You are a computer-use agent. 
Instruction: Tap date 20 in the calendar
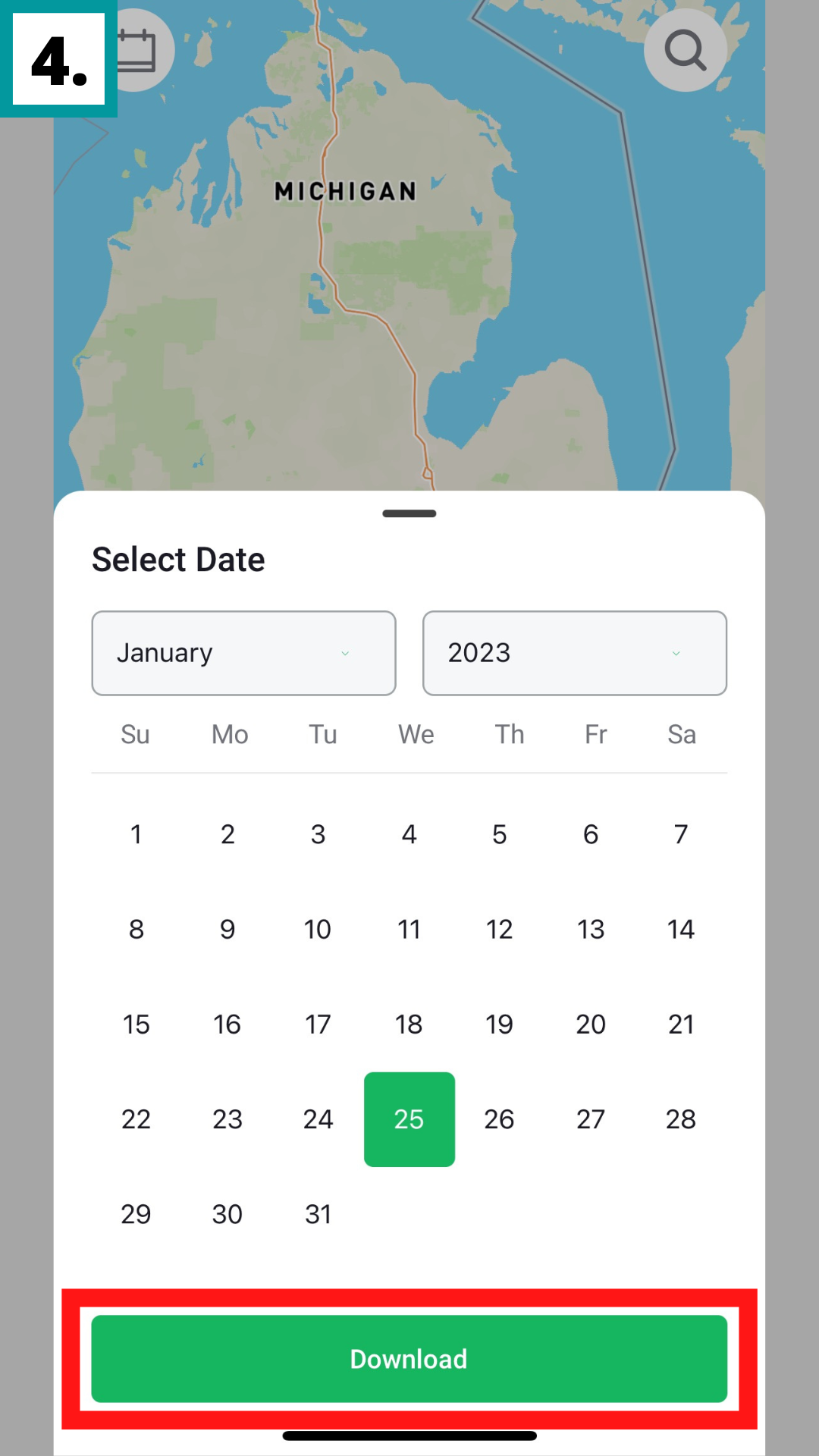(590, 1025)
